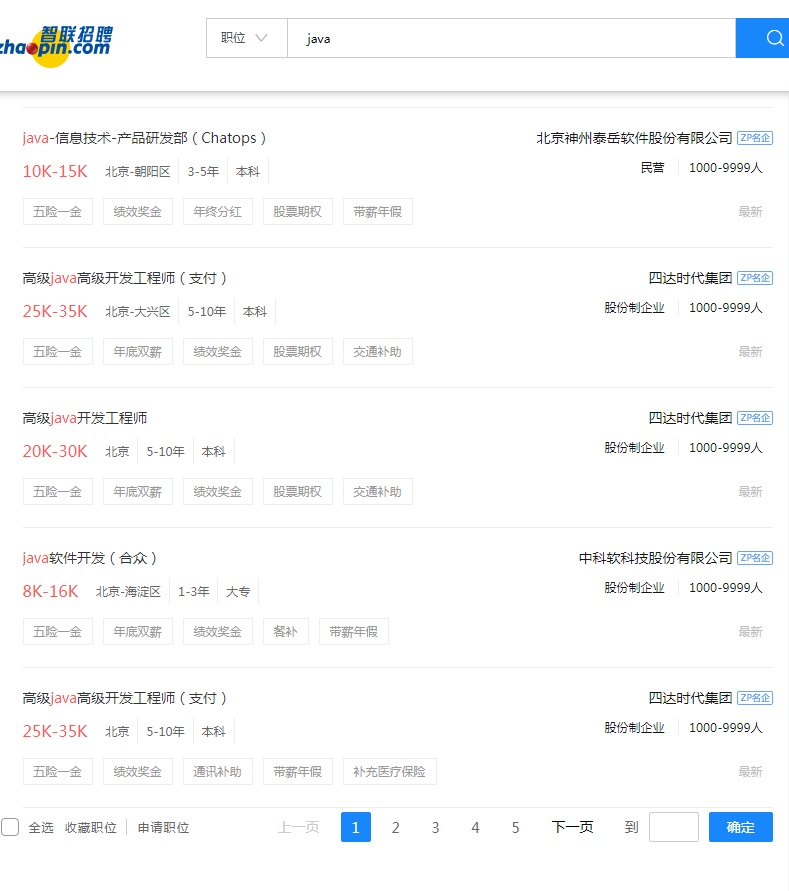Viewport: 789px width, 891px height.
Task: Open the 8K-16K java软件开发 (合众) job
Action: [90, 558]
